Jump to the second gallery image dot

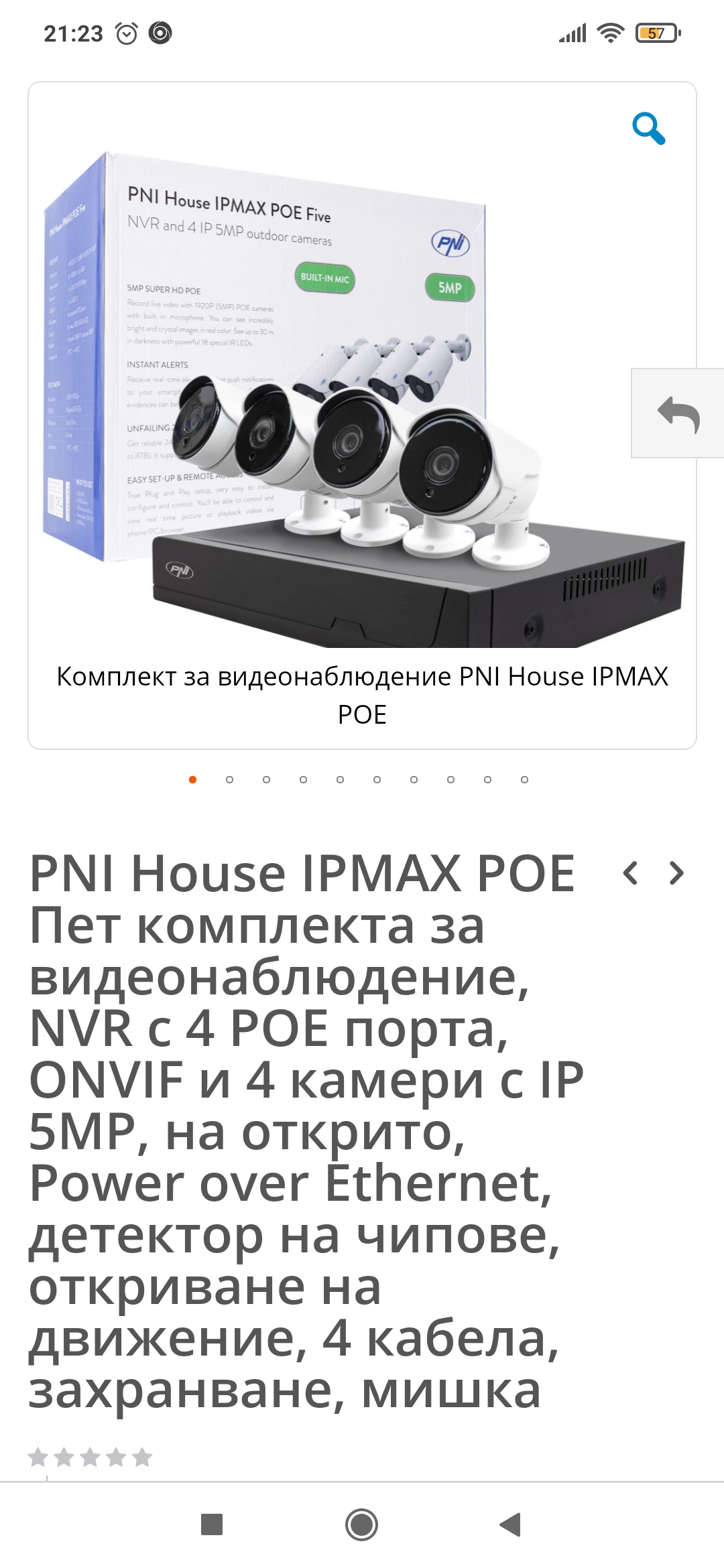pyautogui.click(x=229, y=779)
